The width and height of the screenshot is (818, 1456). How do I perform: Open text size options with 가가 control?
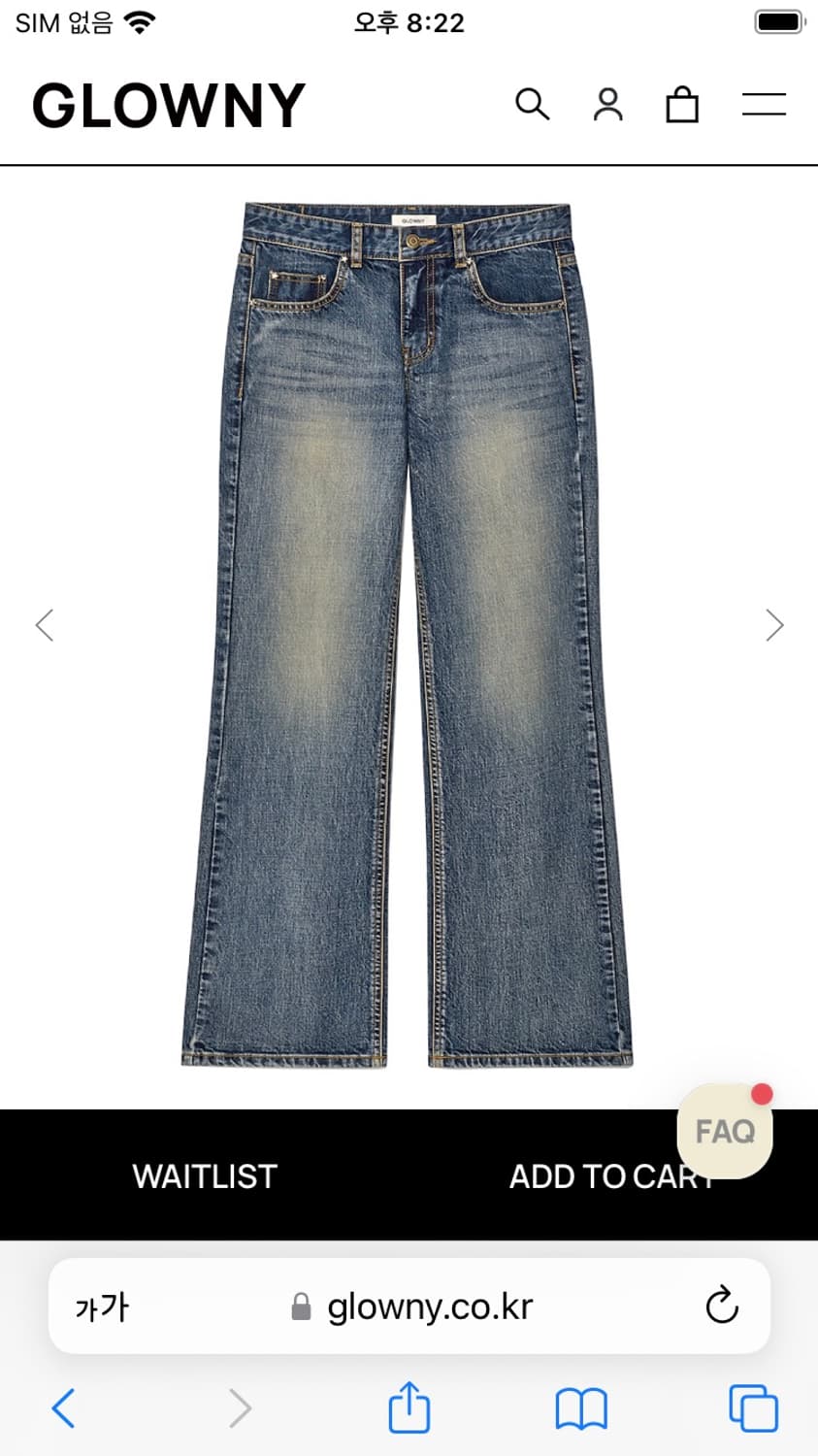[x=100, y=1307]
